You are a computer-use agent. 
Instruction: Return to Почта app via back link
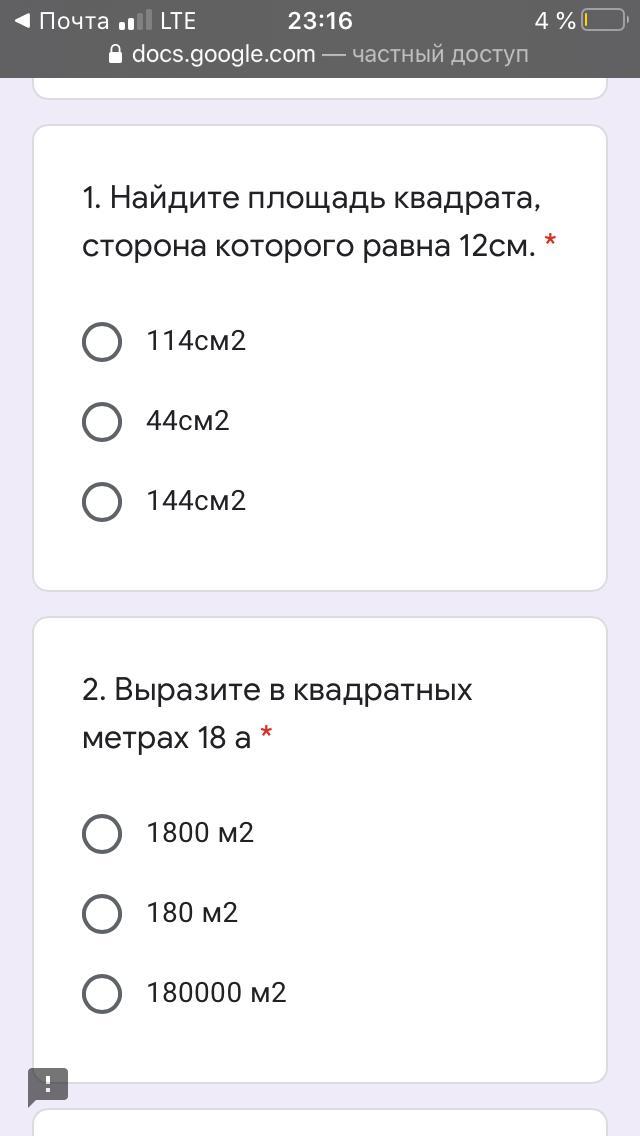[x=62, y=21]
